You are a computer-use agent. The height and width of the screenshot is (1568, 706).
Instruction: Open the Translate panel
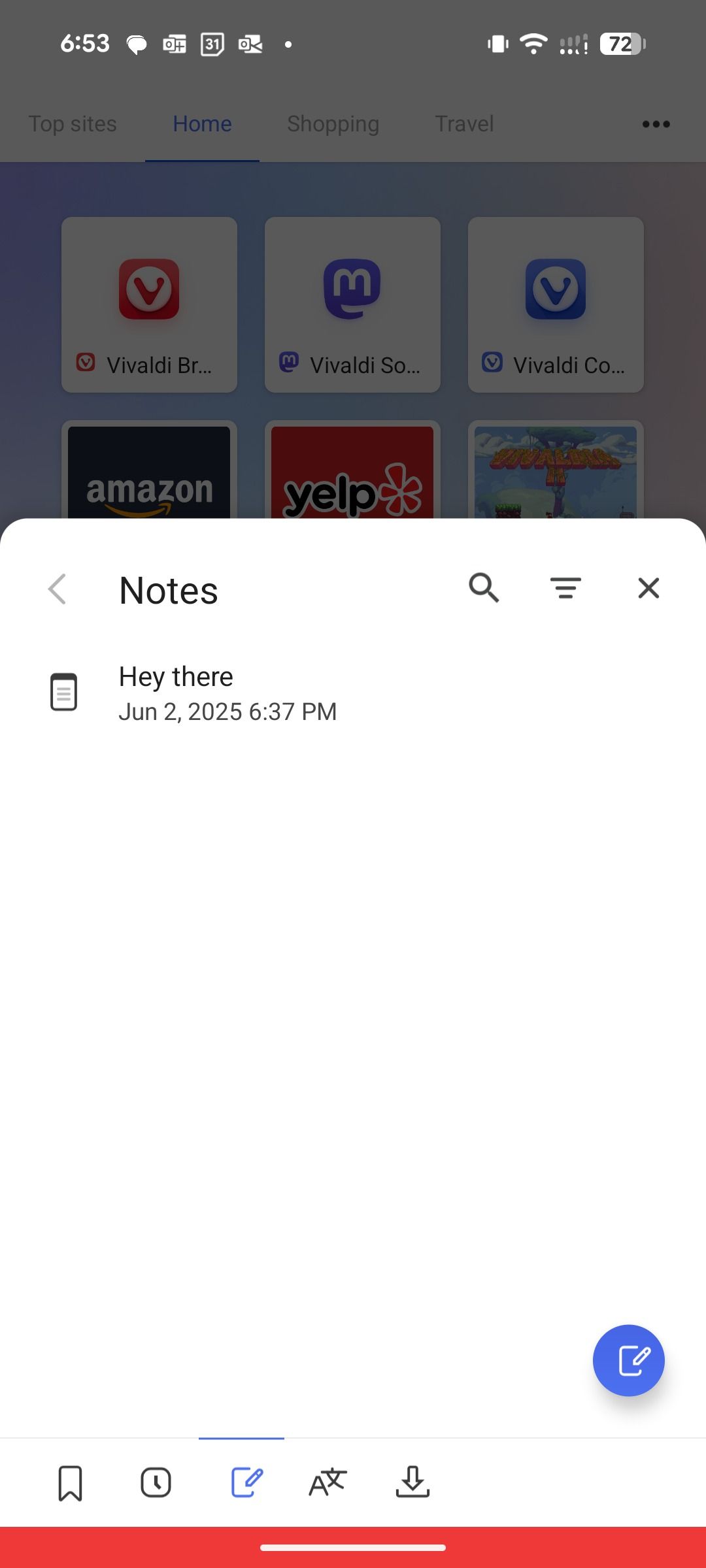click(328, 1483)
